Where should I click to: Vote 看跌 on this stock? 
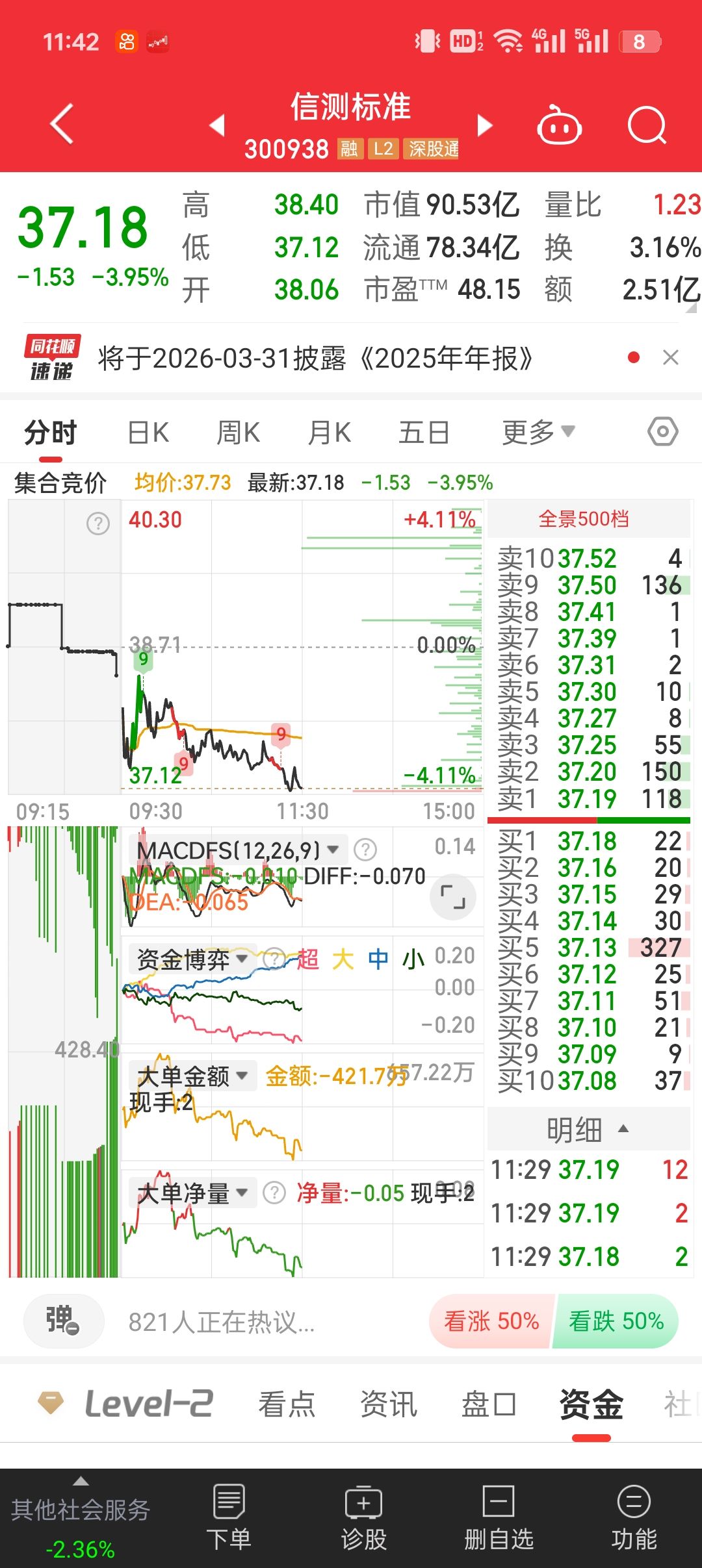coord(616,1321)
